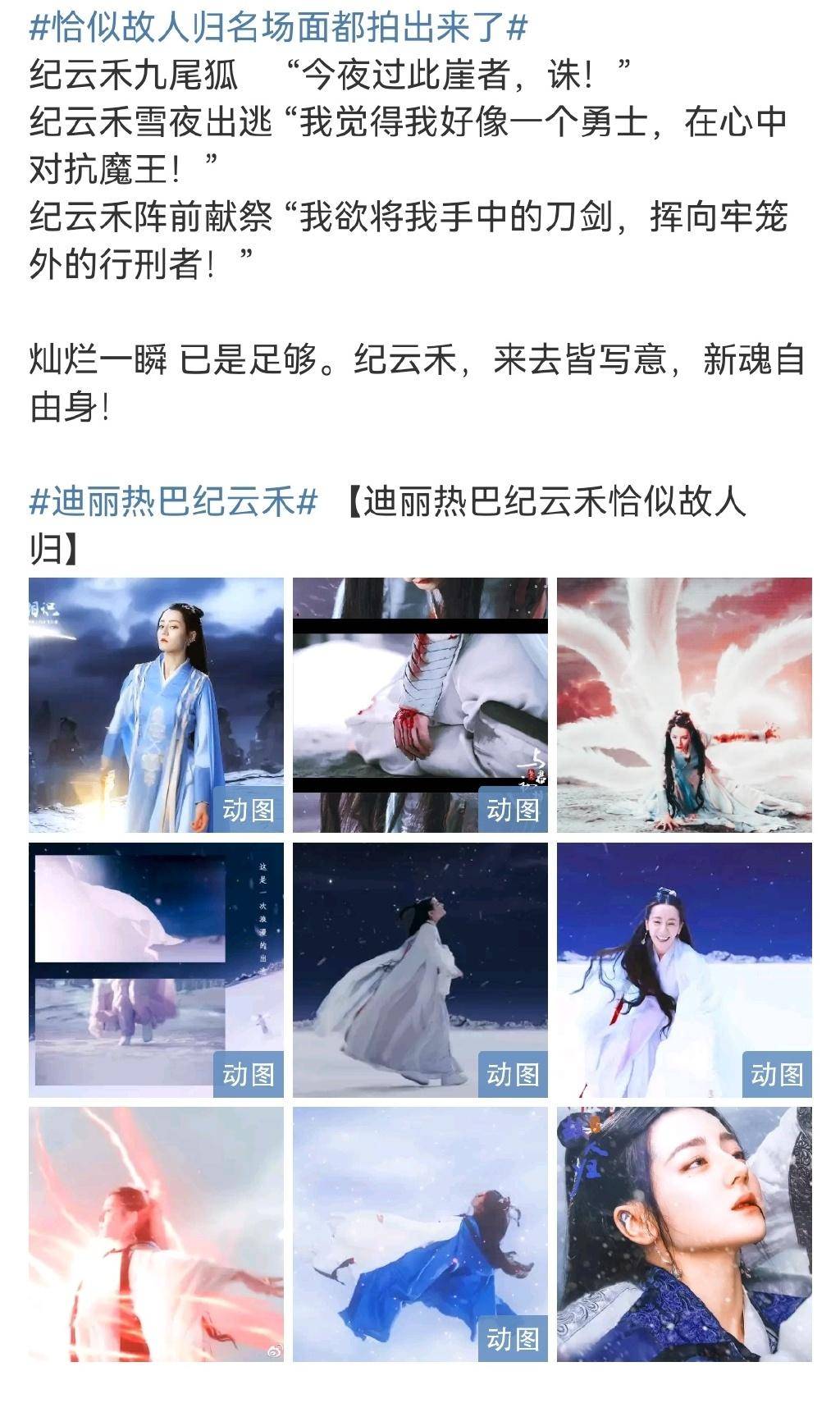Screen dimensions: 840x1403
Task: Open the GIF of woman looking up in snow
Action: click(420, 970)
